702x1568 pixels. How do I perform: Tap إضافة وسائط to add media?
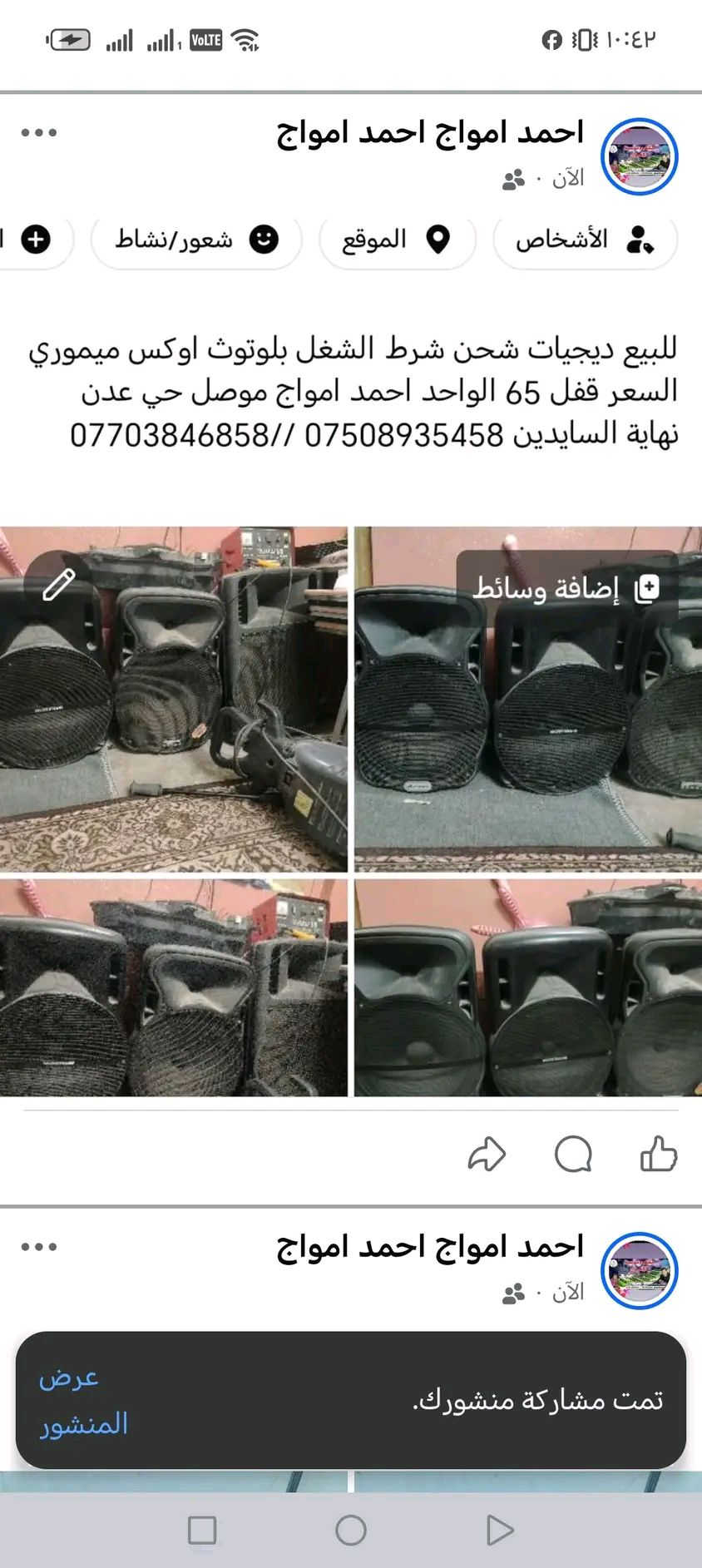(x=567, y=588)
